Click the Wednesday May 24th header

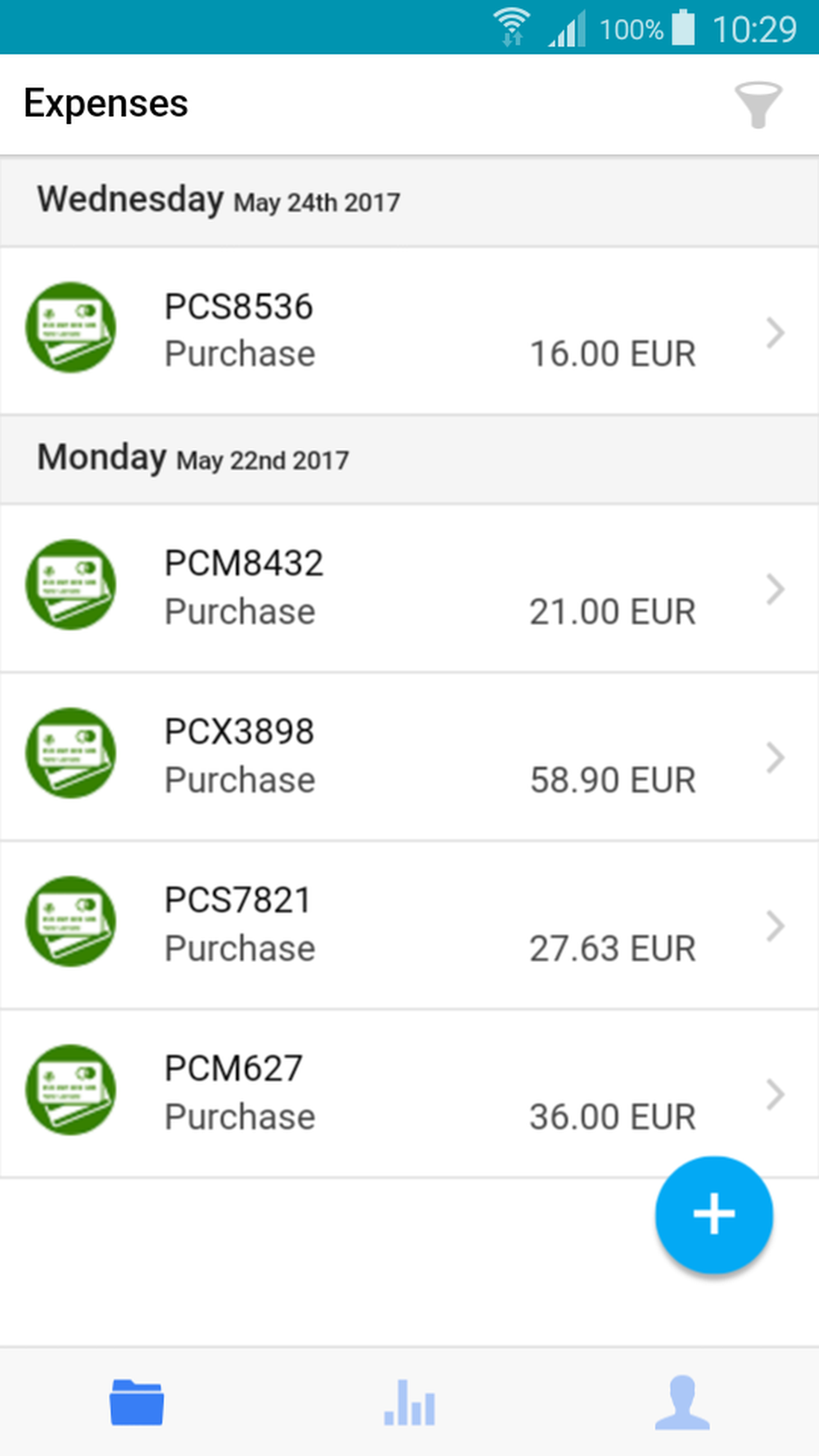tap(217, 201)
